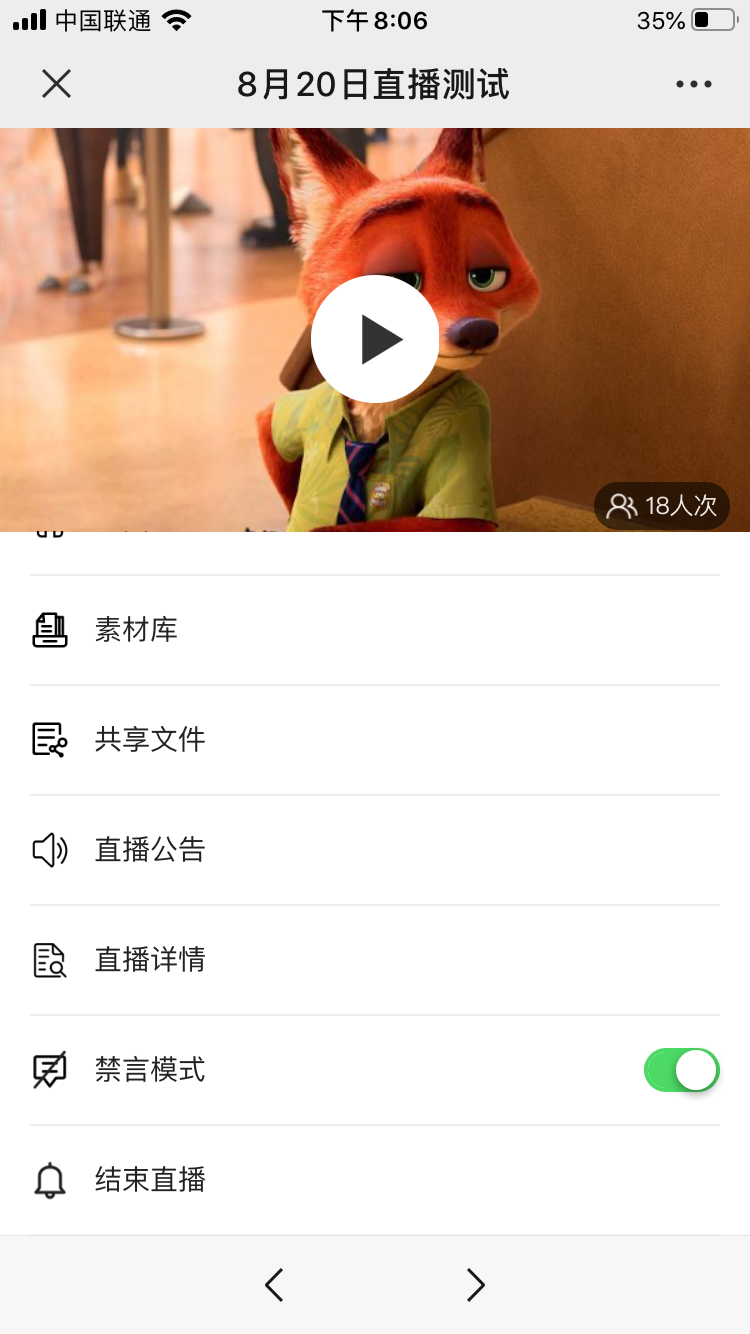Open 直播公告 live announcement
The image size is (750, 1334).
(x=150, y=850)
